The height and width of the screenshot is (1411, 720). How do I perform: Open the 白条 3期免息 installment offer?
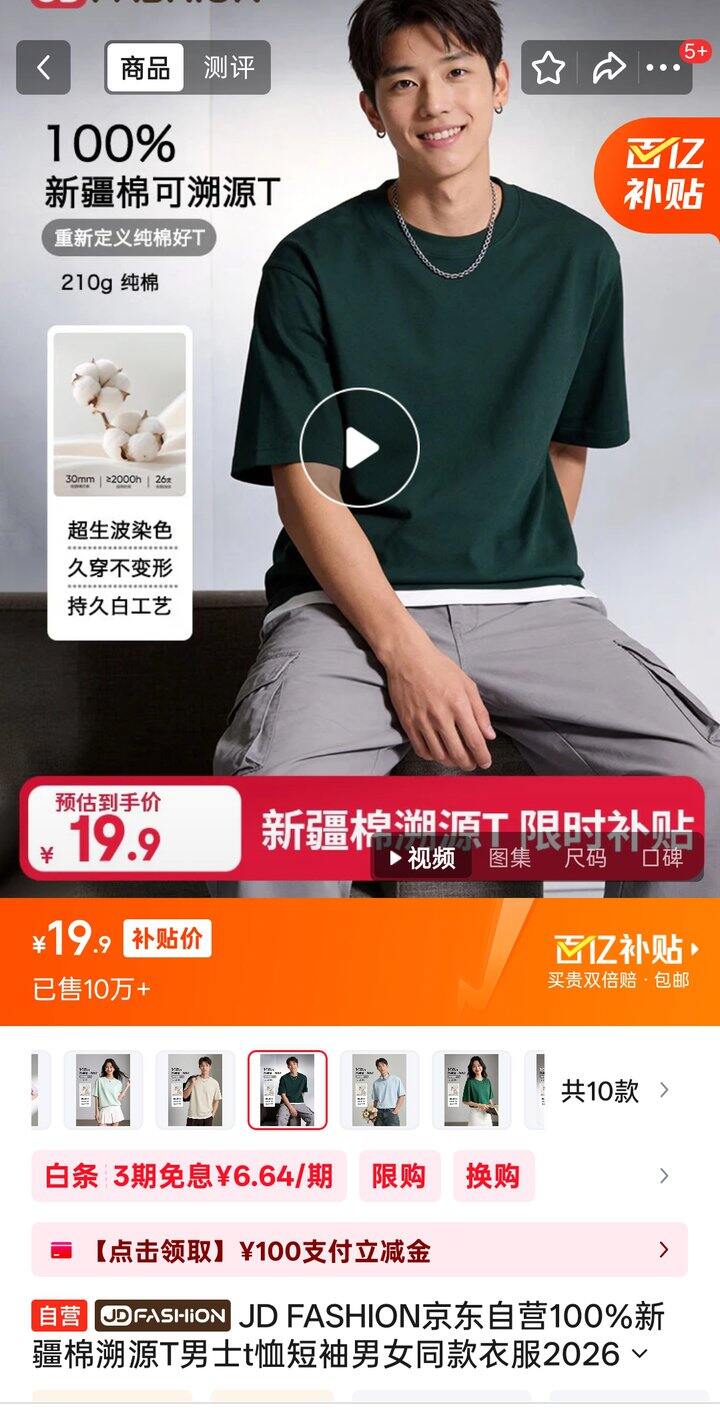189,1176
